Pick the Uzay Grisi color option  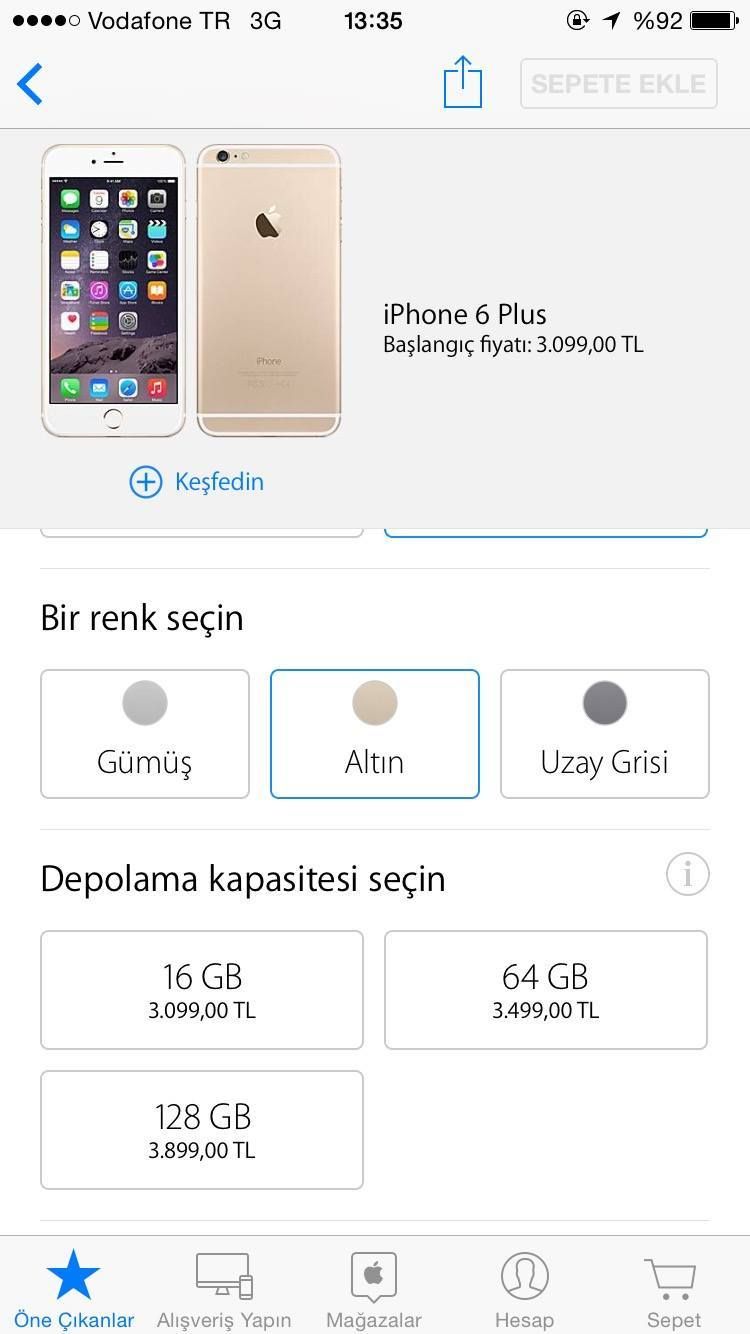(604, 734)
